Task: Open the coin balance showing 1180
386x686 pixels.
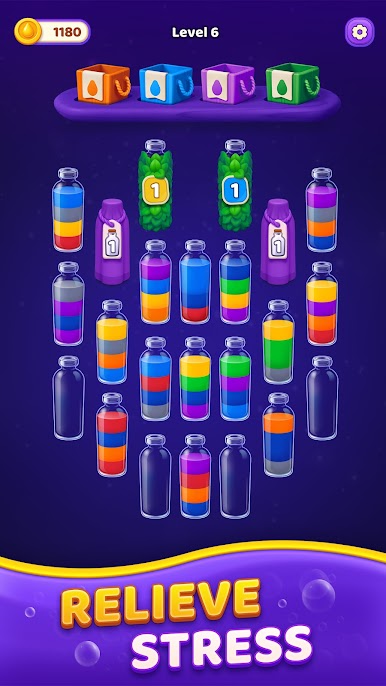Action: [x=52, y=32]
